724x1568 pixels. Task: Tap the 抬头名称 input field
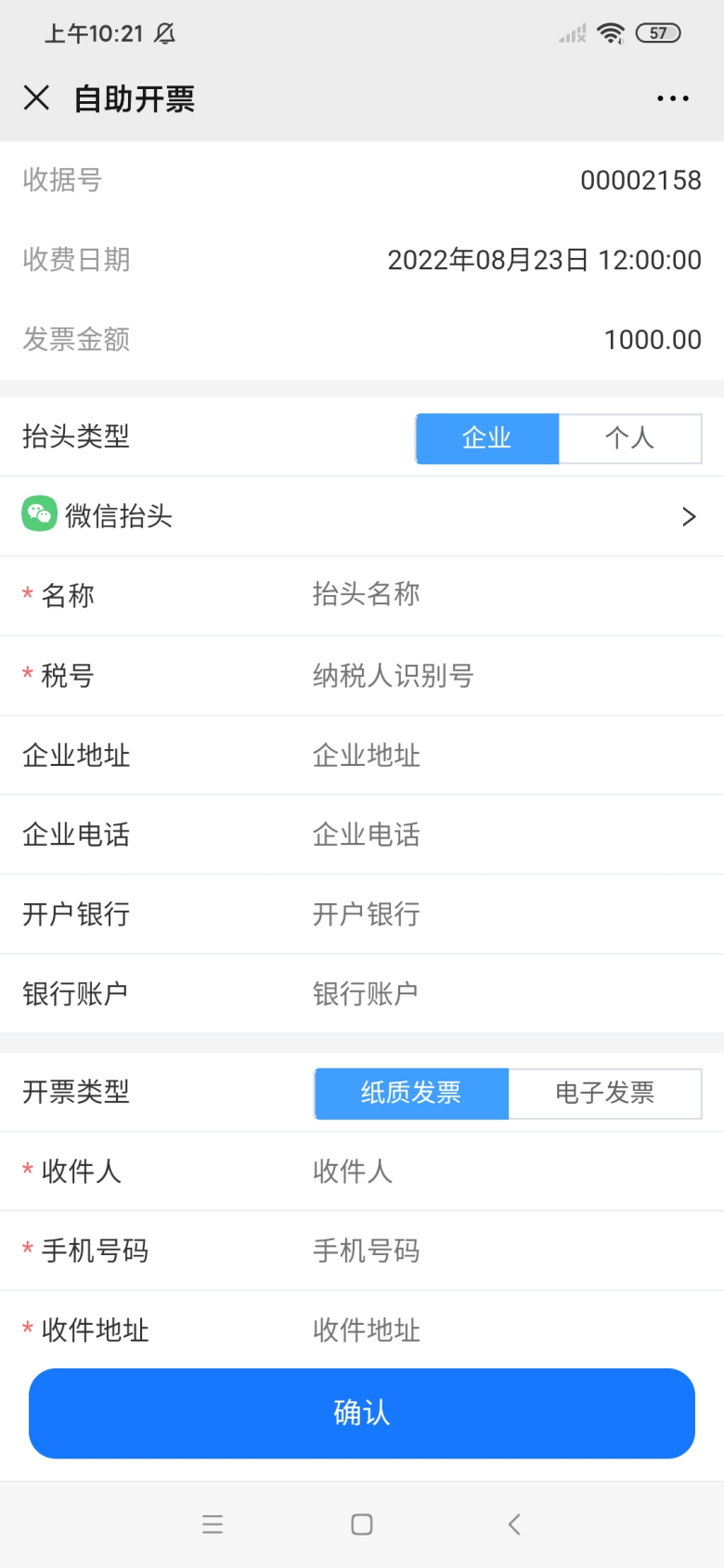(x=501, y=595)
